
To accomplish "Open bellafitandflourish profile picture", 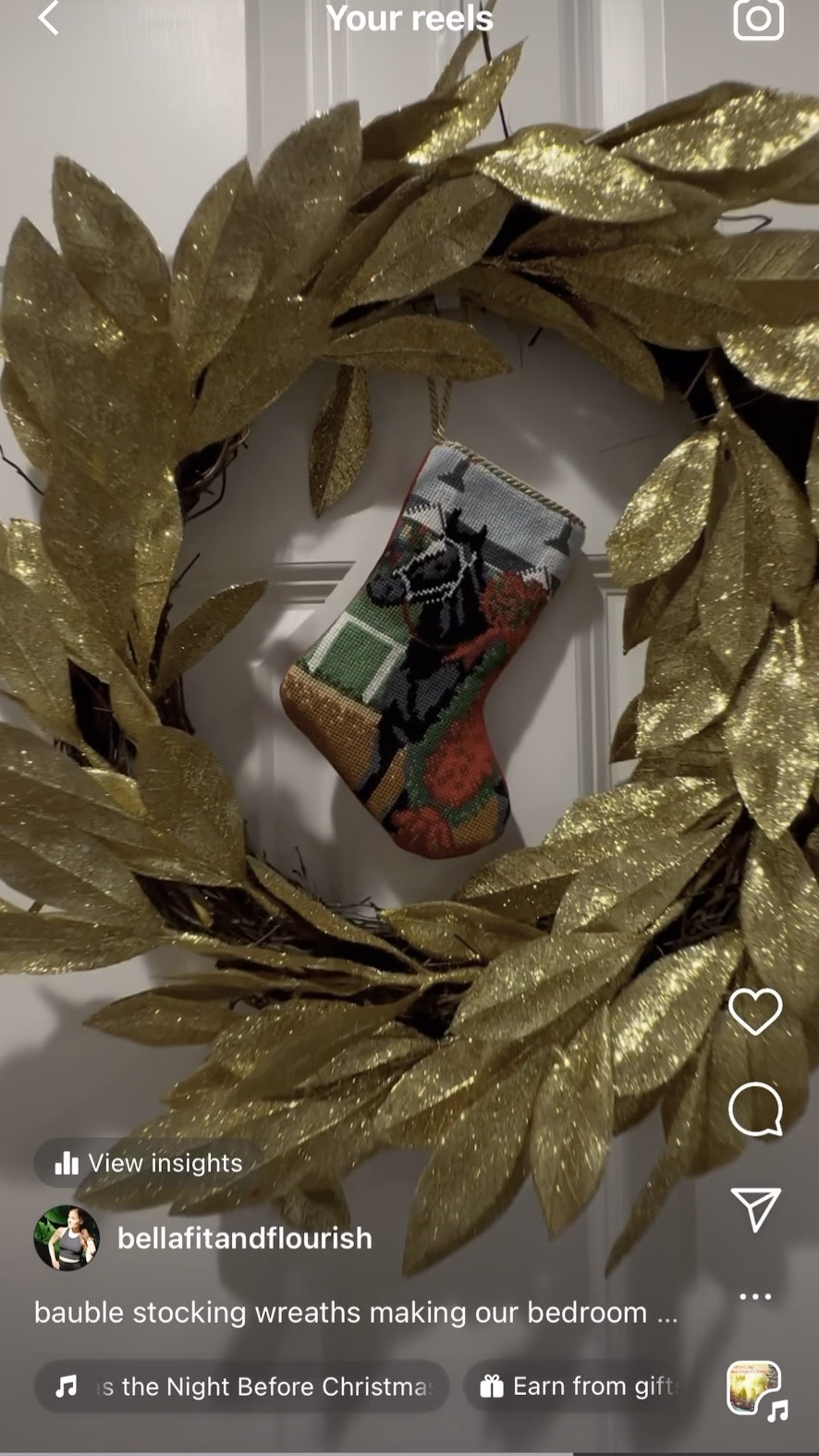I will (67, 1238).
